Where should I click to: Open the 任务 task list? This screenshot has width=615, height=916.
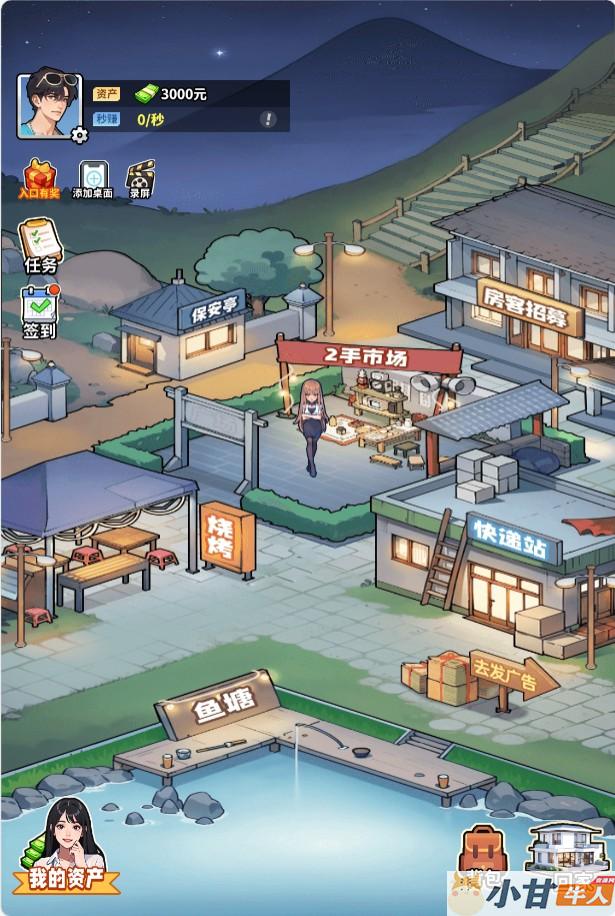[x=40, y=246]
